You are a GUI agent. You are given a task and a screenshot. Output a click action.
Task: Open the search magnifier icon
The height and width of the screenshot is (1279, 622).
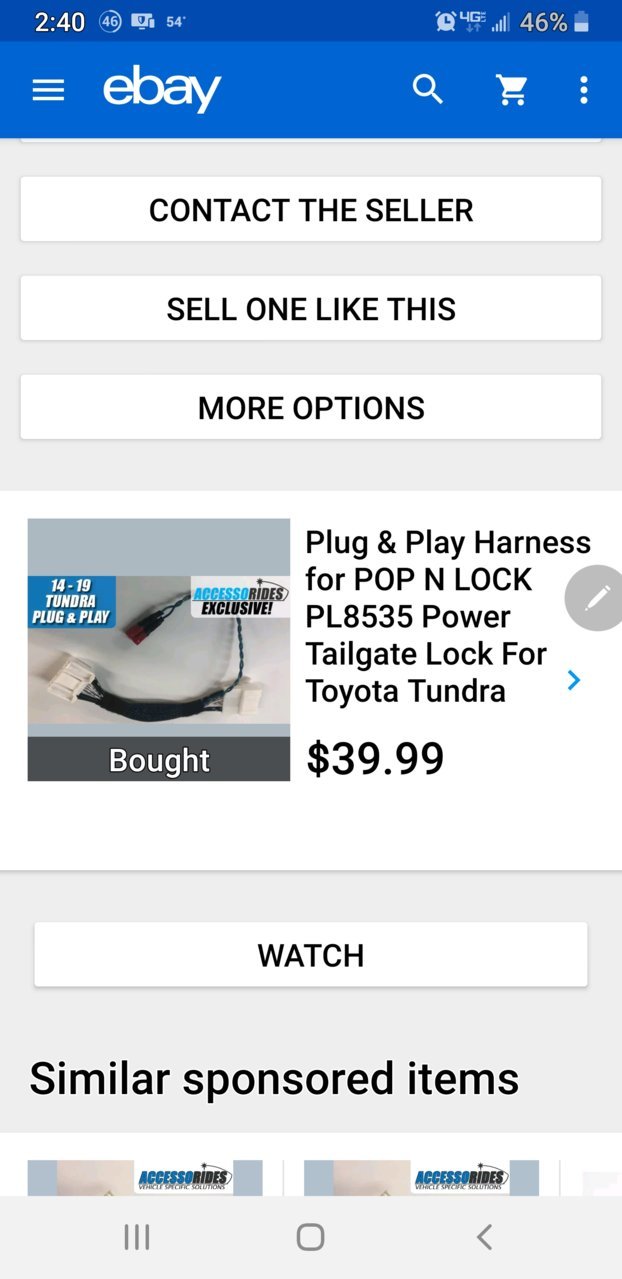(x=428, y=90)
